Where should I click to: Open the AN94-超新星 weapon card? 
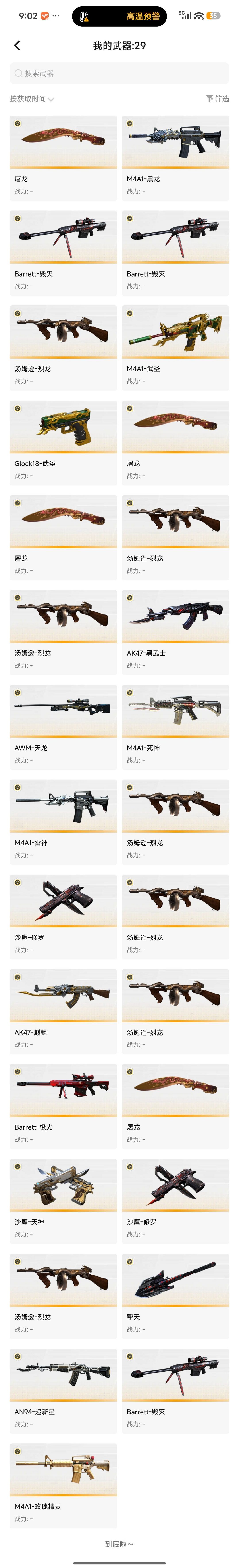coord(64,1391)
